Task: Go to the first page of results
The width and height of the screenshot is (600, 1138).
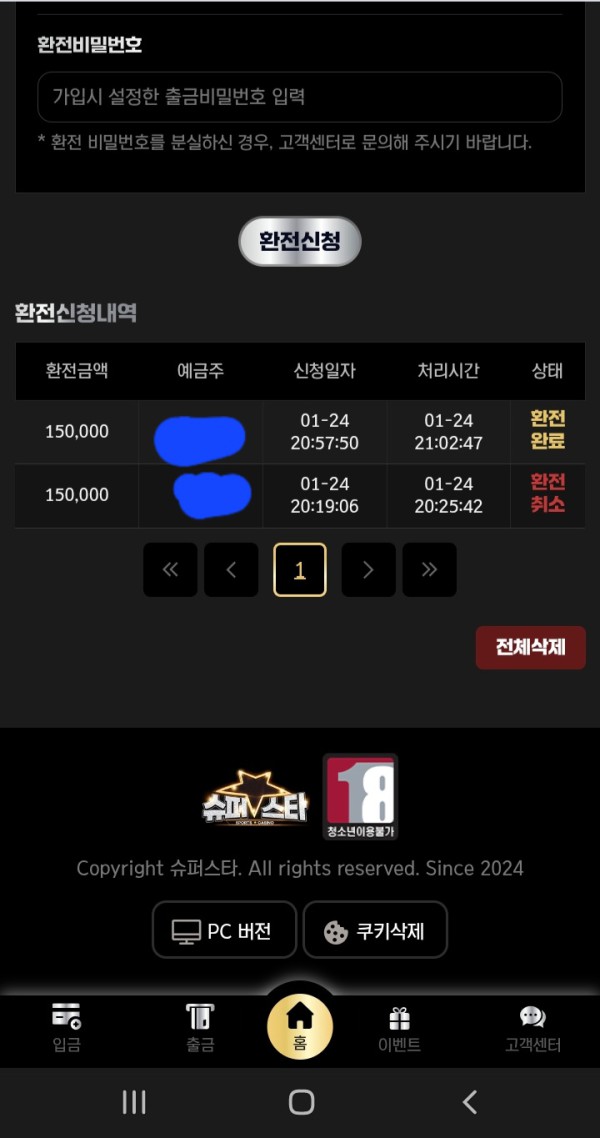Action: pos(170,570)
